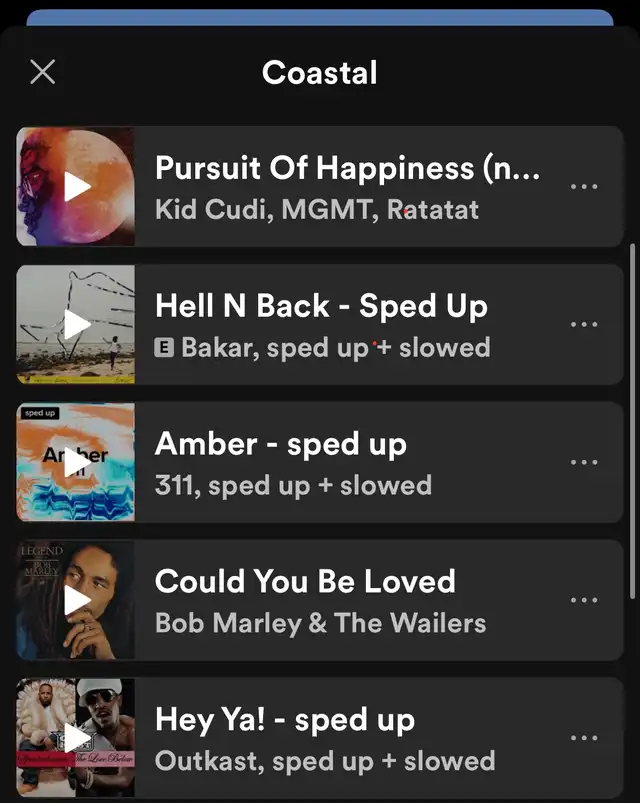Close the Coastal playlist panel

coord(43,72)
